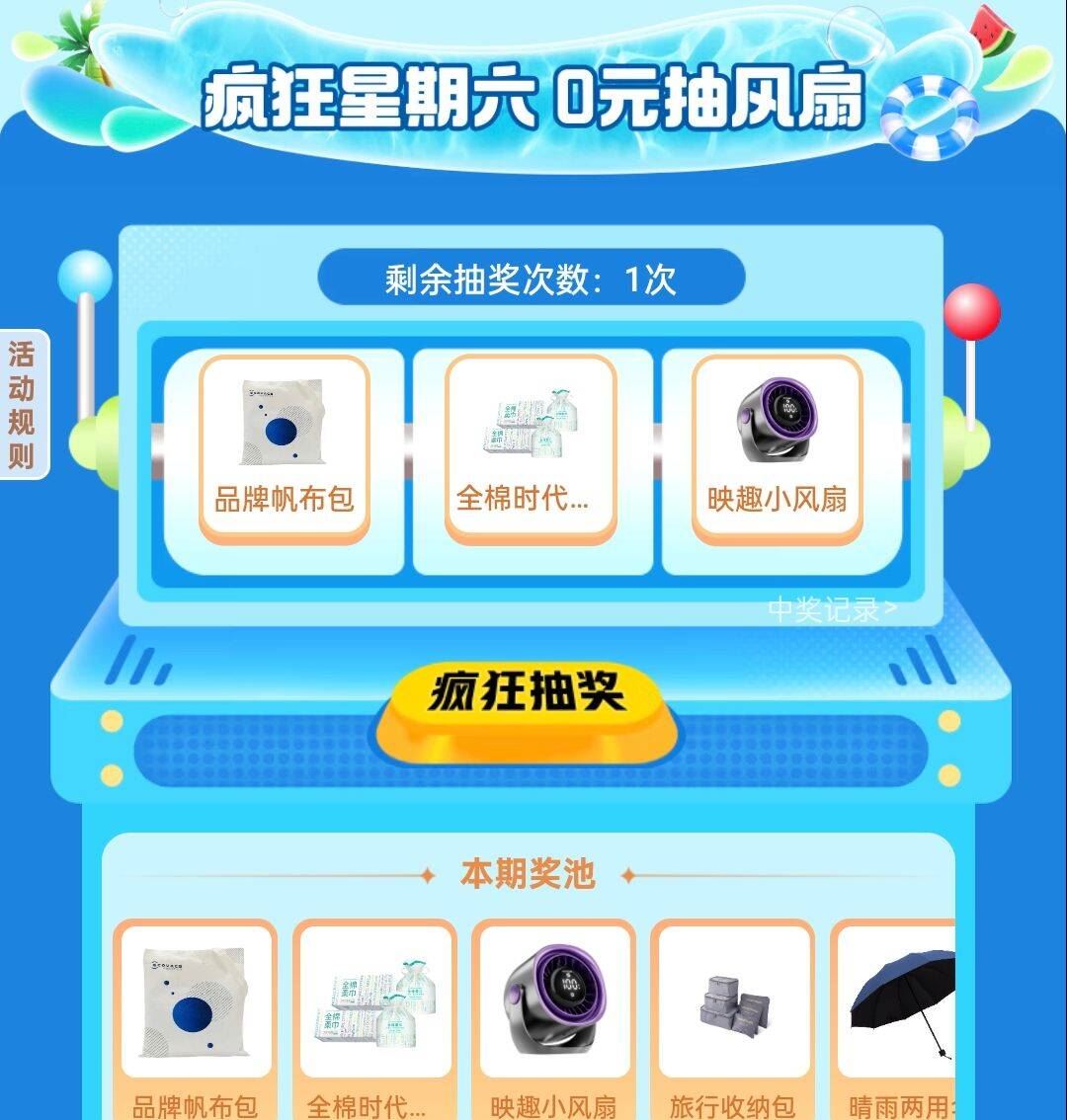Open the 旅行收纳包 travel organizer thumbnail

click(733, 998)
